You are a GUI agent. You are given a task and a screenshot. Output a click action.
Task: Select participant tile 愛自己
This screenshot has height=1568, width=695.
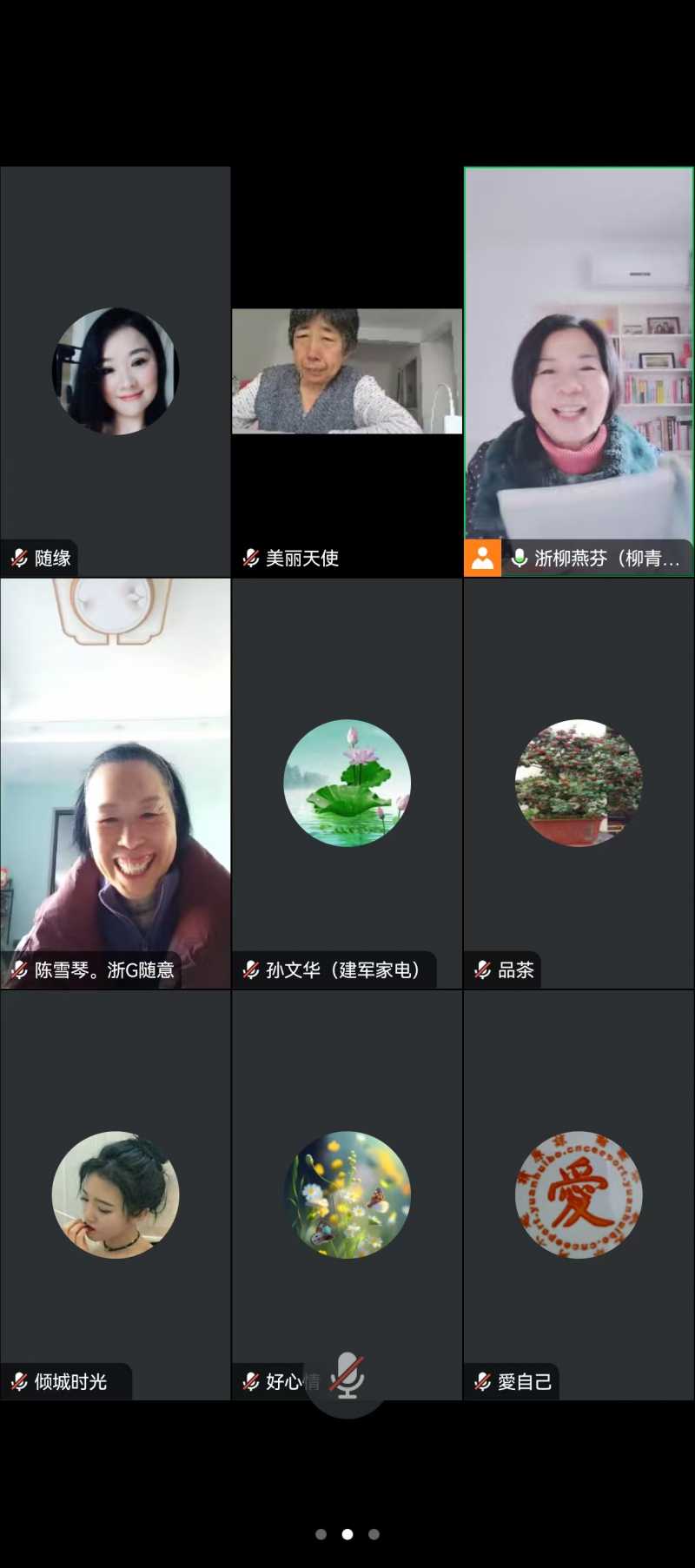pyautogui.click(x=579, y=1194)
